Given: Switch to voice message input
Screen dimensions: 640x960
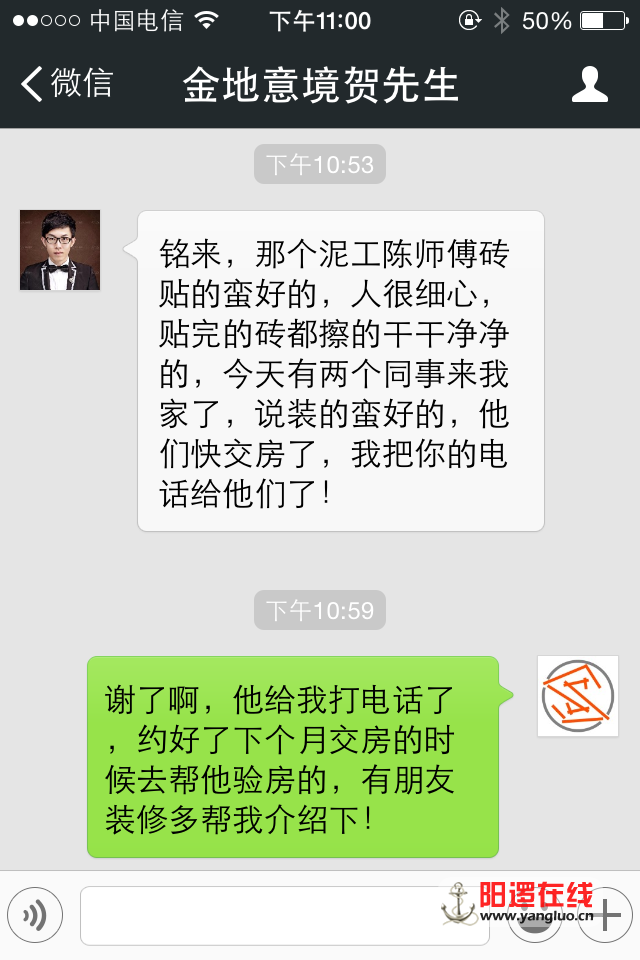Looking at the screenshot, I should (35, 914).
